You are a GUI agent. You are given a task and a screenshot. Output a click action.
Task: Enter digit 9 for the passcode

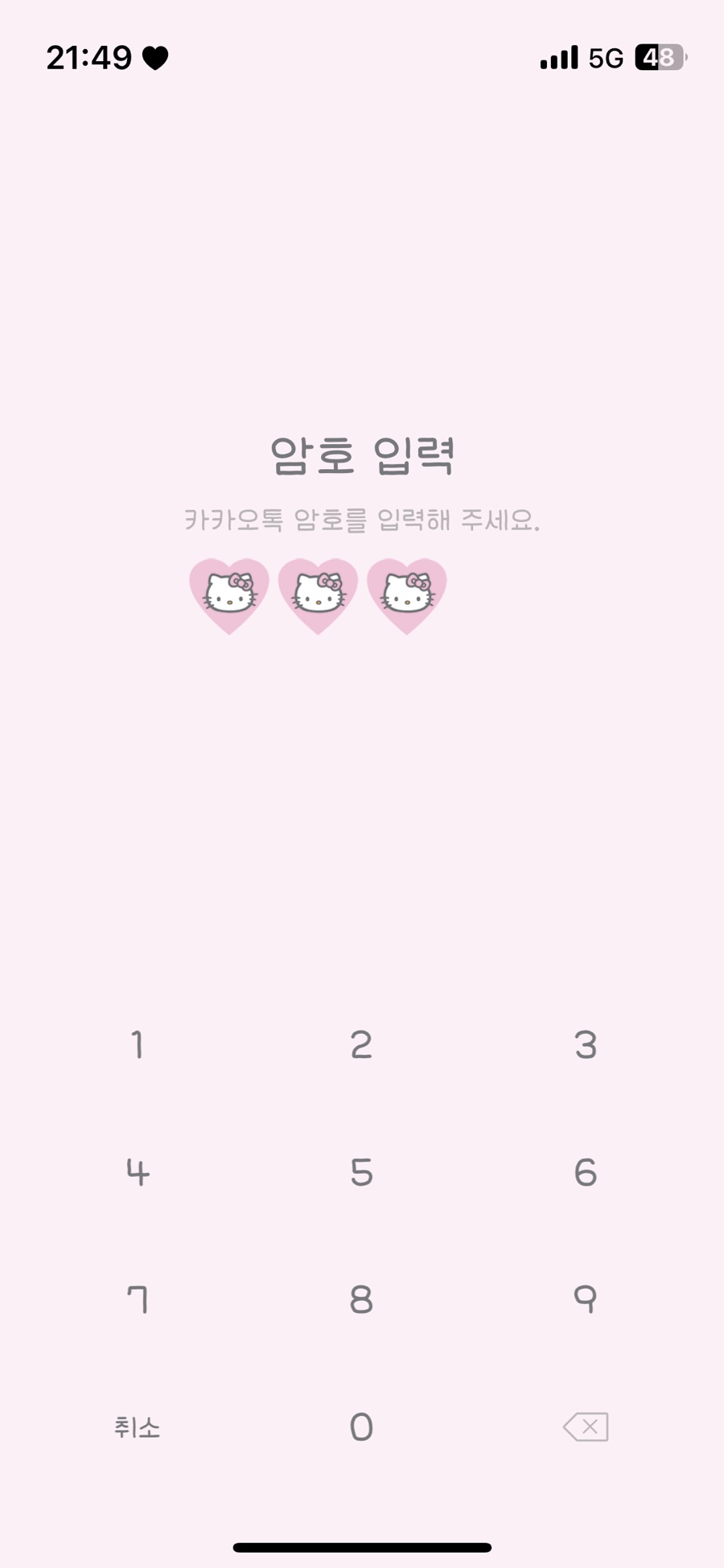(x=586, y=1299)
